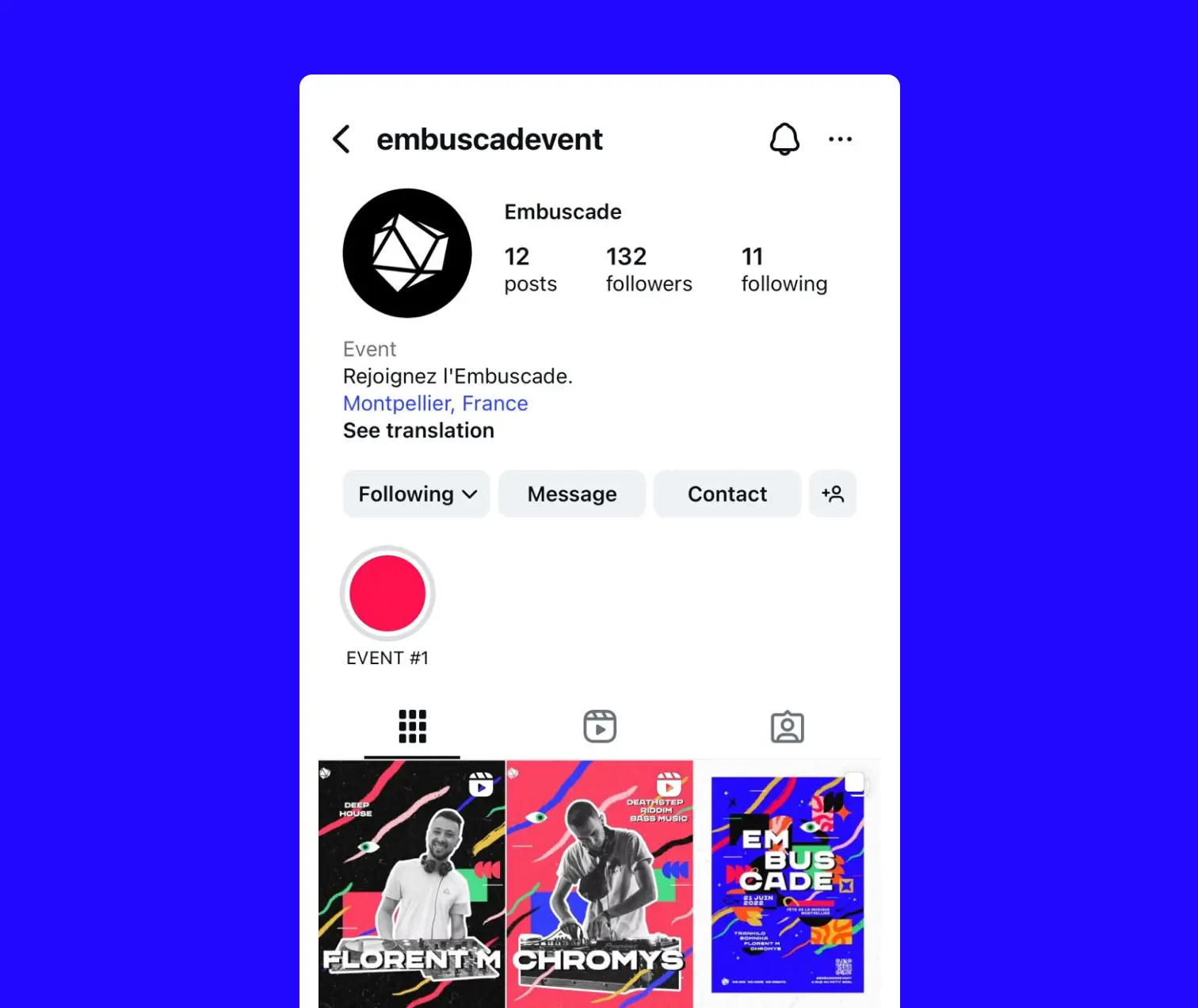This screenshot has height=1008, width=1198.
Task: Open the blue Embuscade poster post
Action: pos(787,884)
